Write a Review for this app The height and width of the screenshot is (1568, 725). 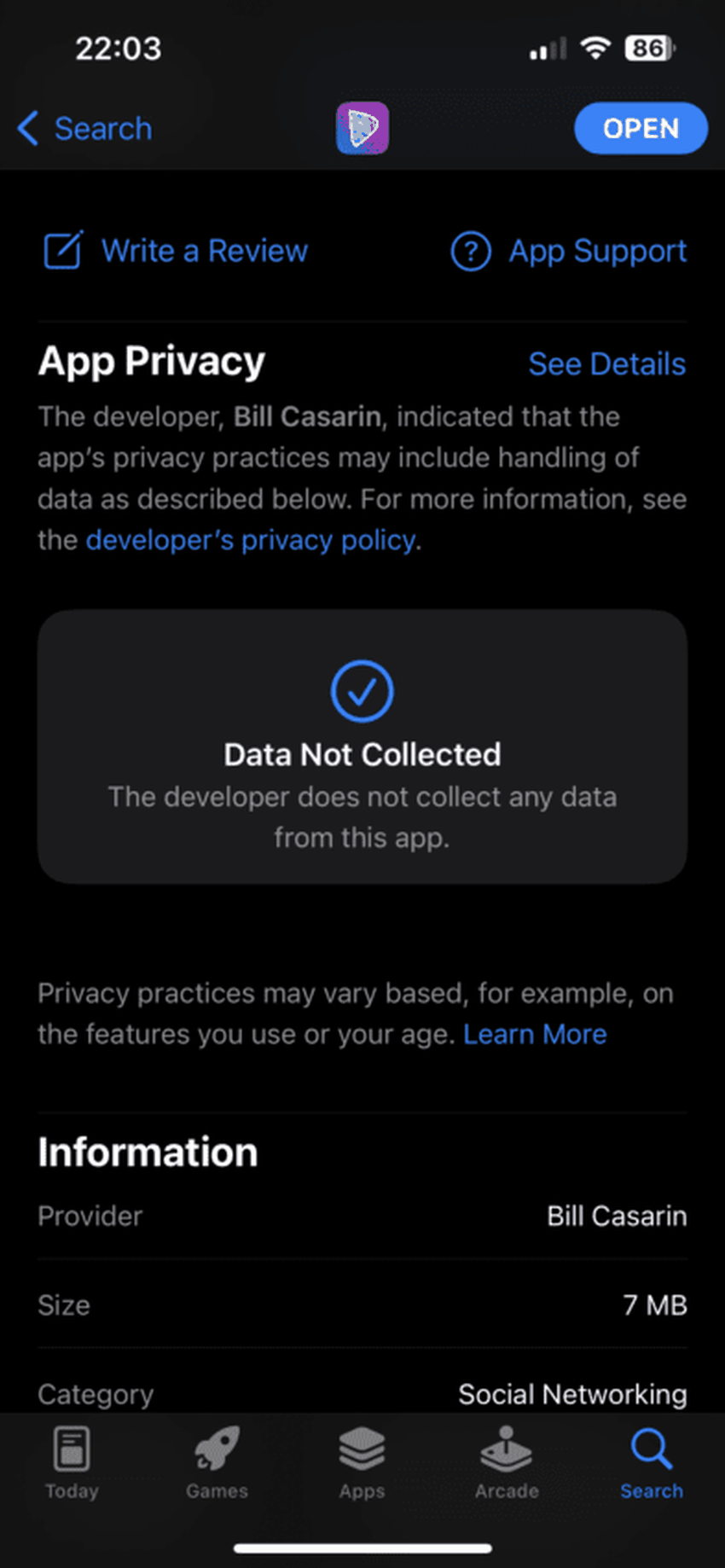177,251
